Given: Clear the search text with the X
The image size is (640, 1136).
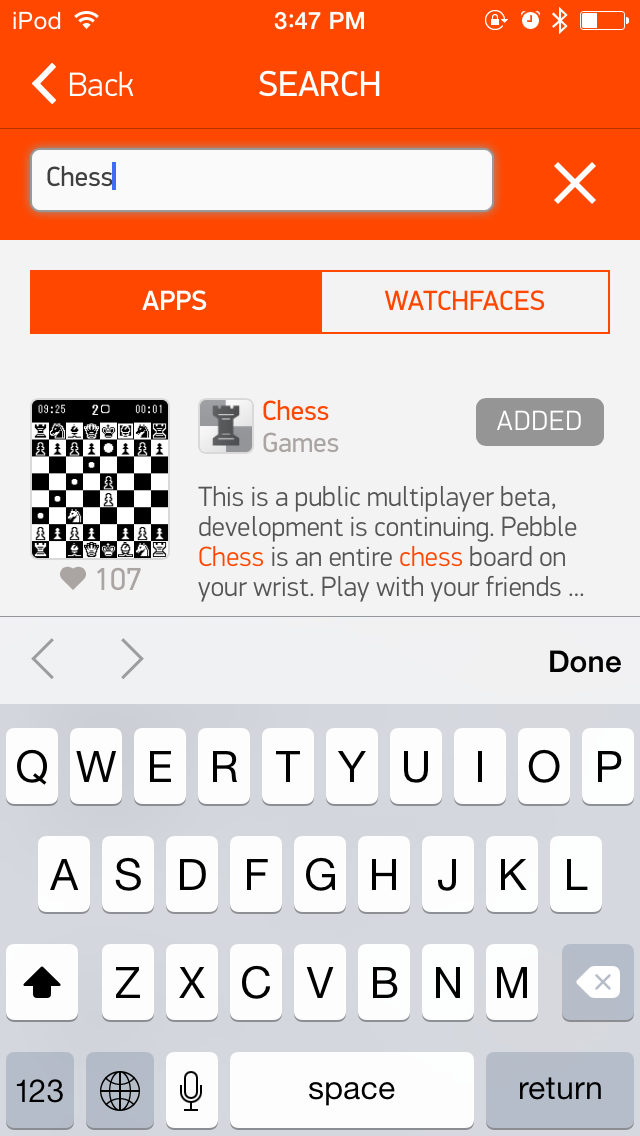Looking at the screenshot, I should point(575,182).
